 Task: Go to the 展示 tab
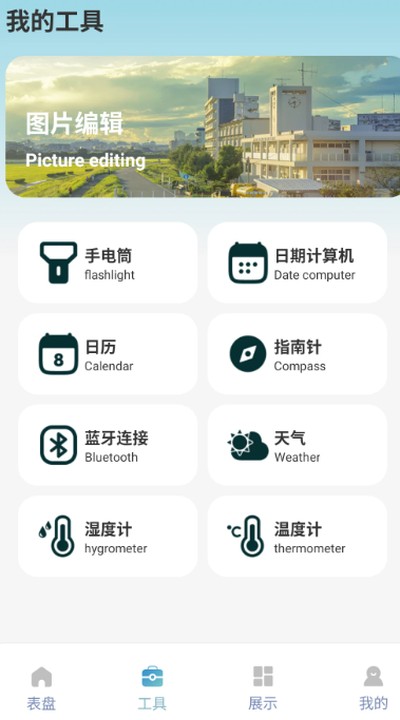(263, 688)
